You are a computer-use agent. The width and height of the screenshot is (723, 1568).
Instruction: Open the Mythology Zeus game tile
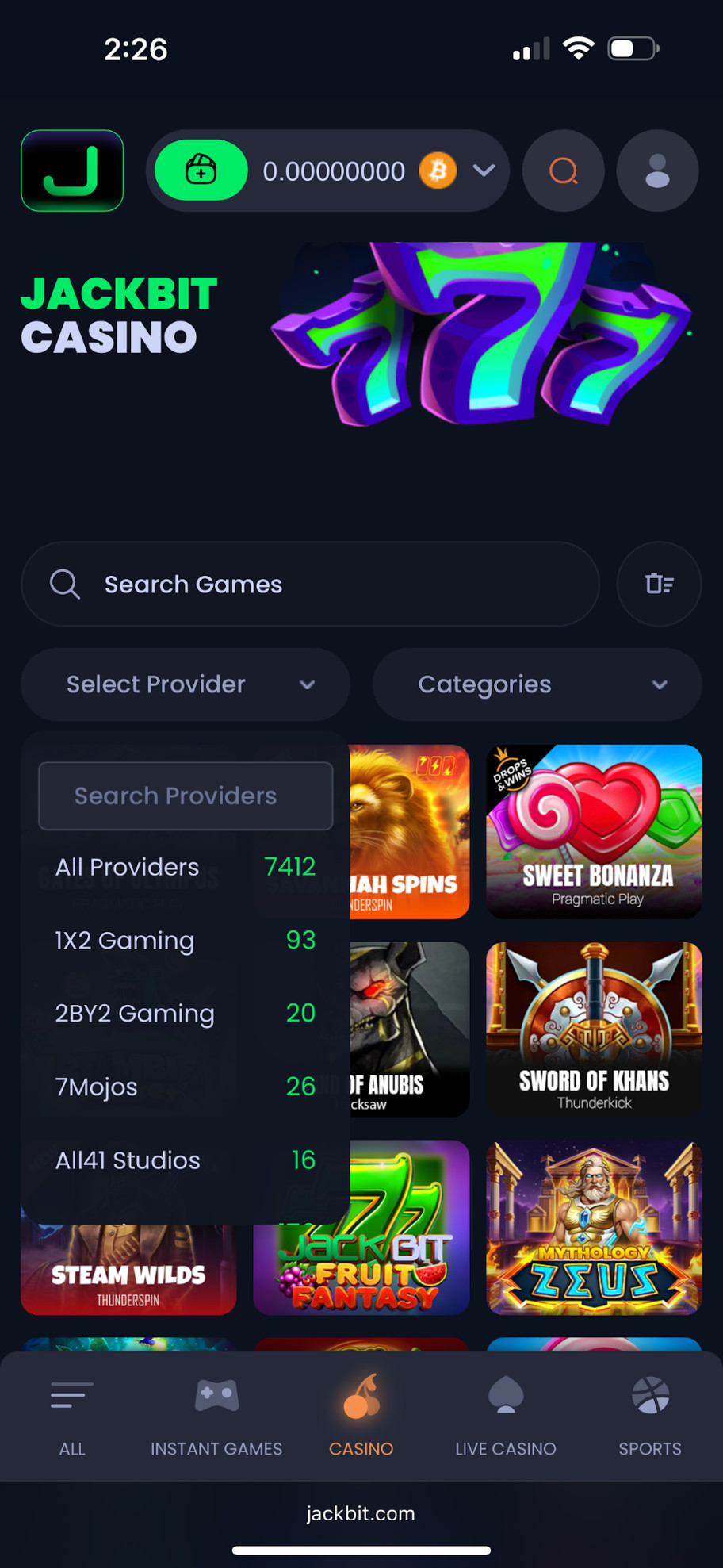594,1227
